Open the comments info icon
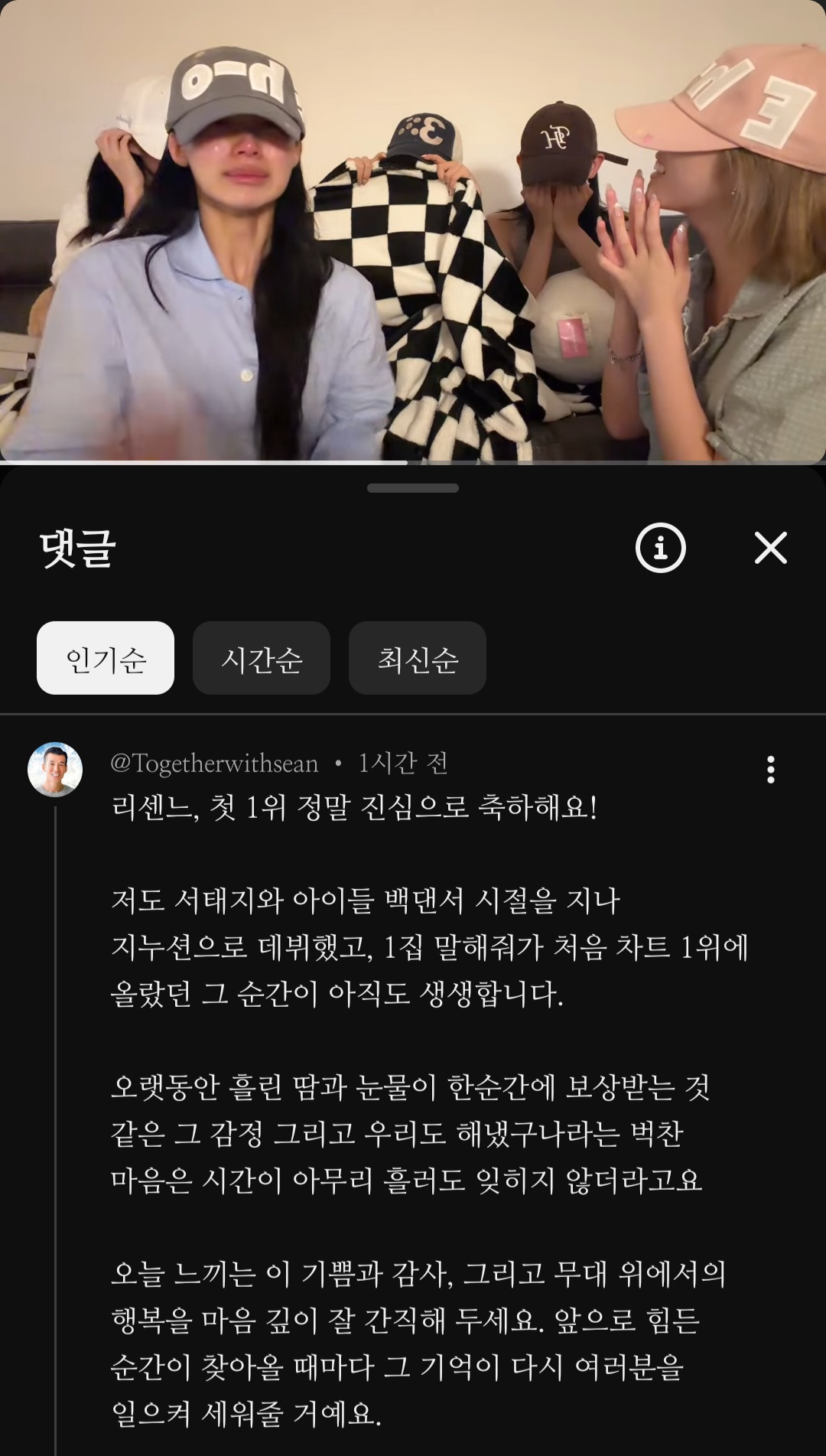Viewport: 826px width, 1456px height. [x=660, y=548]
